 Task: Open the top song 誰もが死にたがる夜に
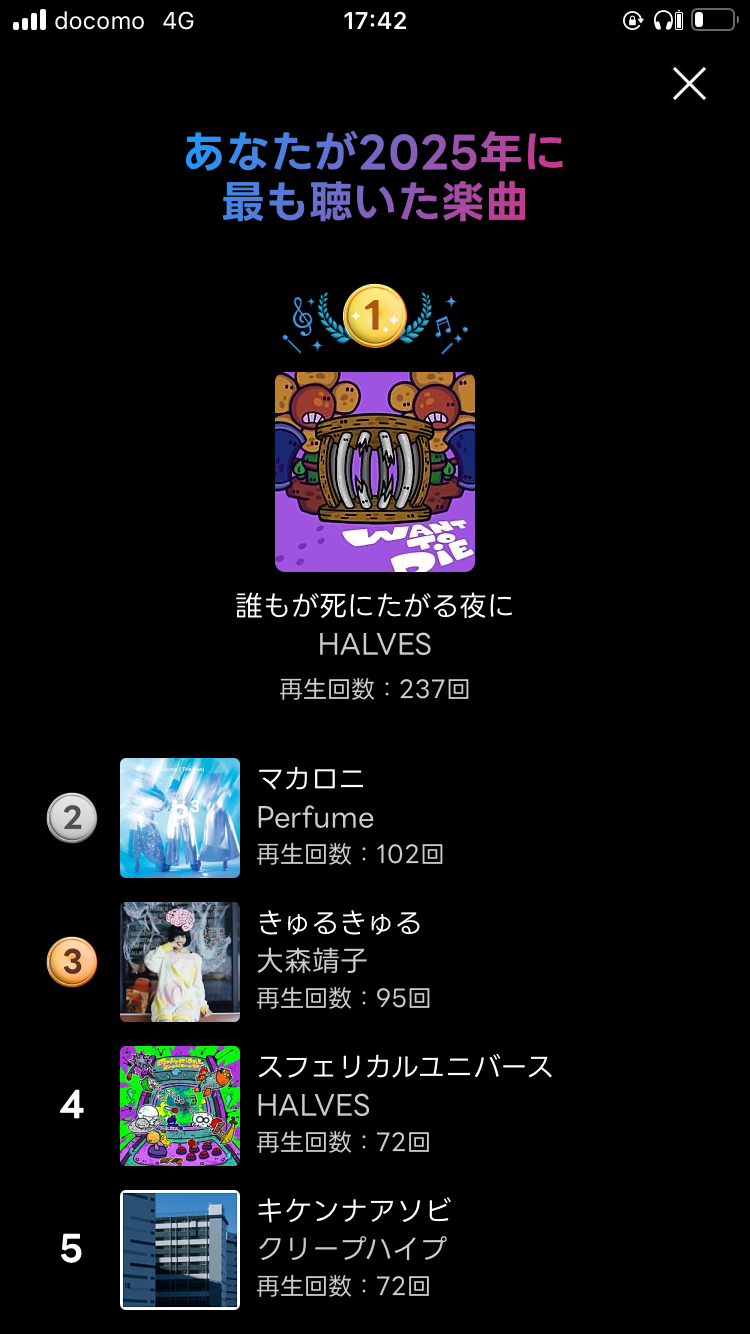coord(375,472)
